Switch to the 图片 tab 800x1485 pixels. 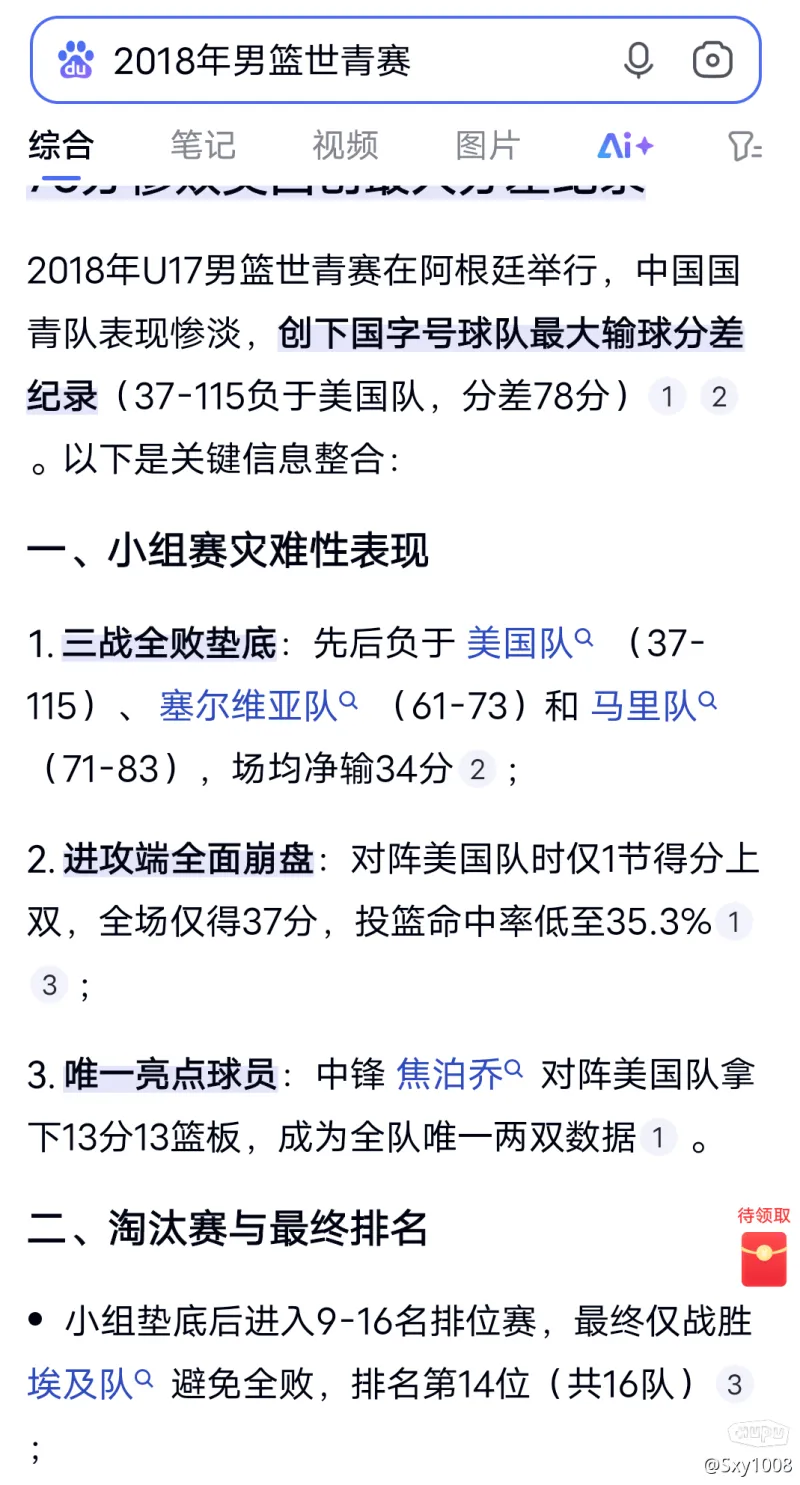[x=488, y=145]
